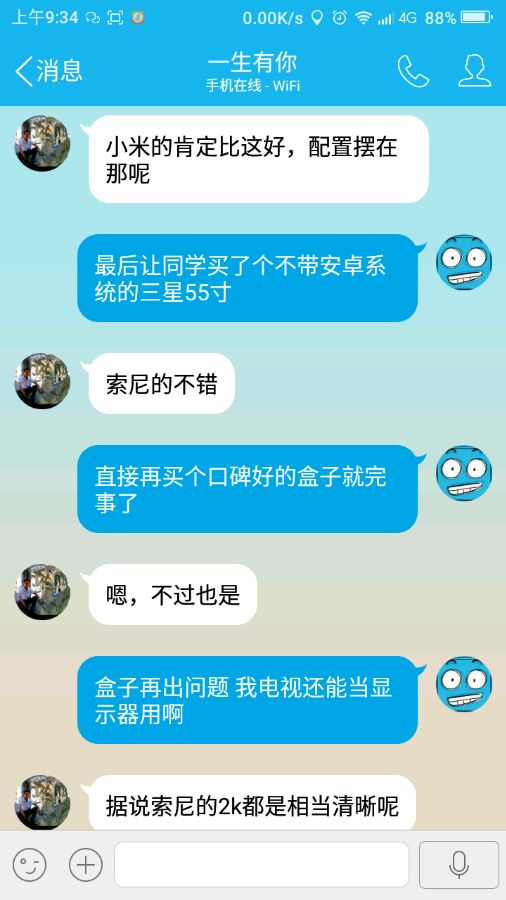
Task: Open the avatar beside 索尼的不错
Action: [42, 381]
